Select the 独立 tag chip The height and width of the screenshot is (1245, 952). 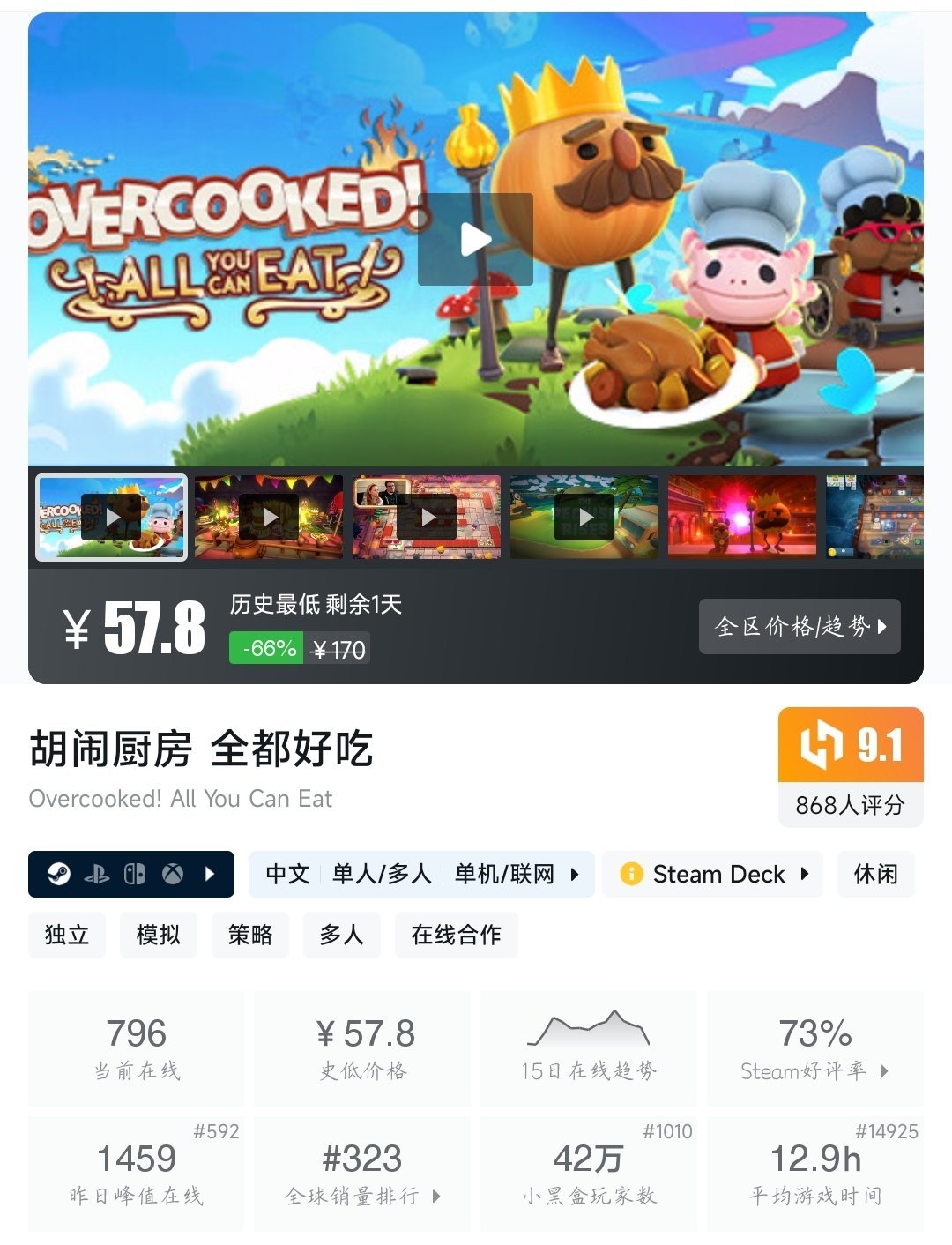pyautogui.click(x=67, y=935)
